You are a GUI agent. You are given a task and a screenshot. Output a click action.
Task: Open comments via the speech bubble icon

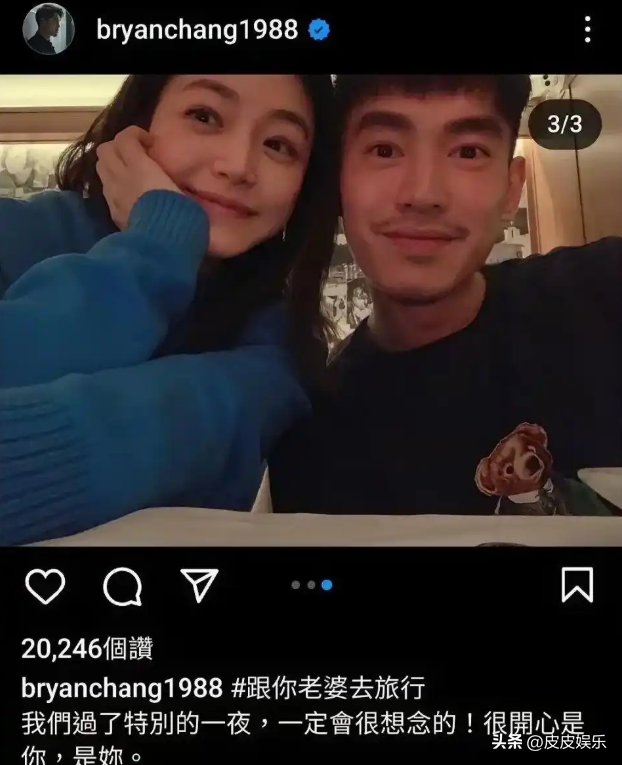tap(122, 586)
